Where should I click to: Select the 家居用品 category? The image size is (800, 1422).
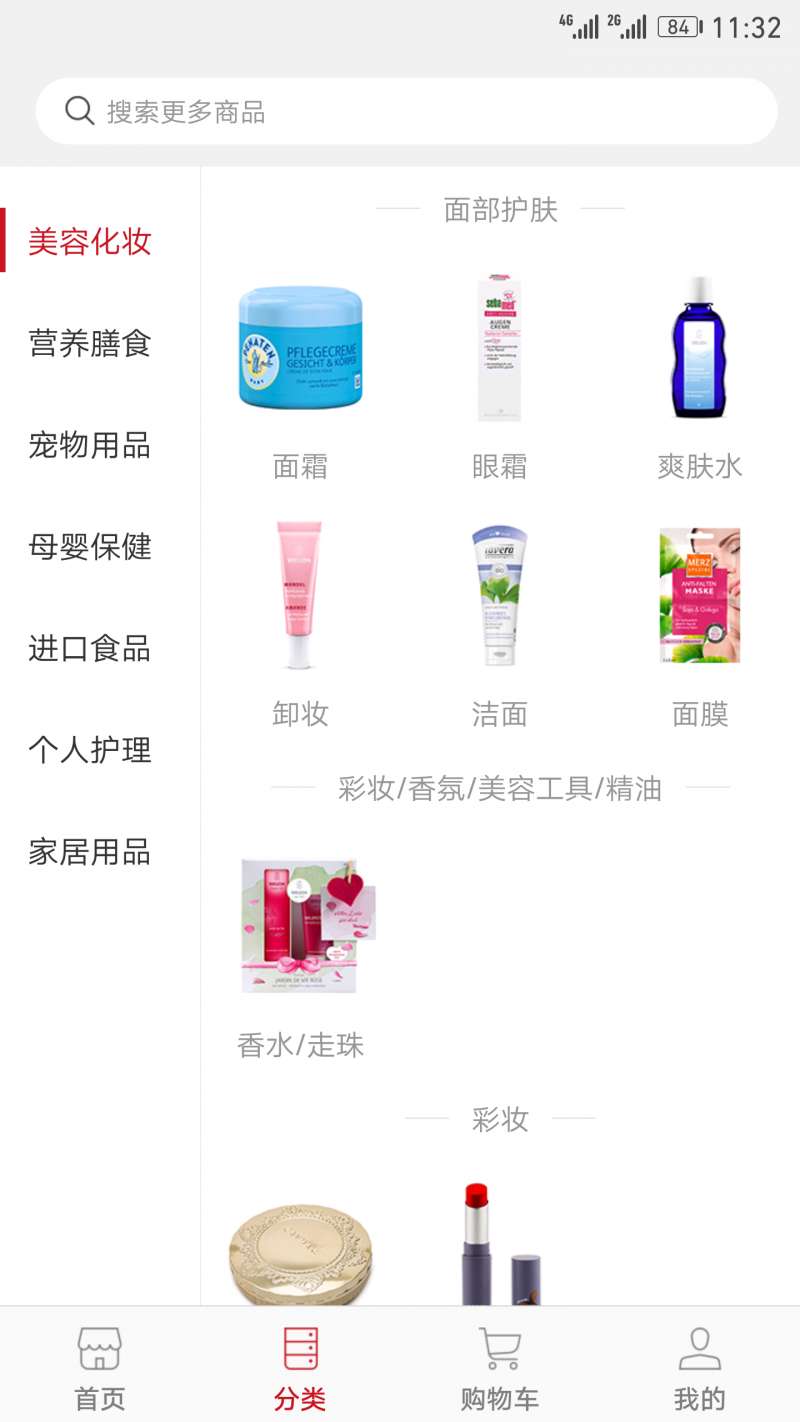pyautogui.click(x=90, y=852)
